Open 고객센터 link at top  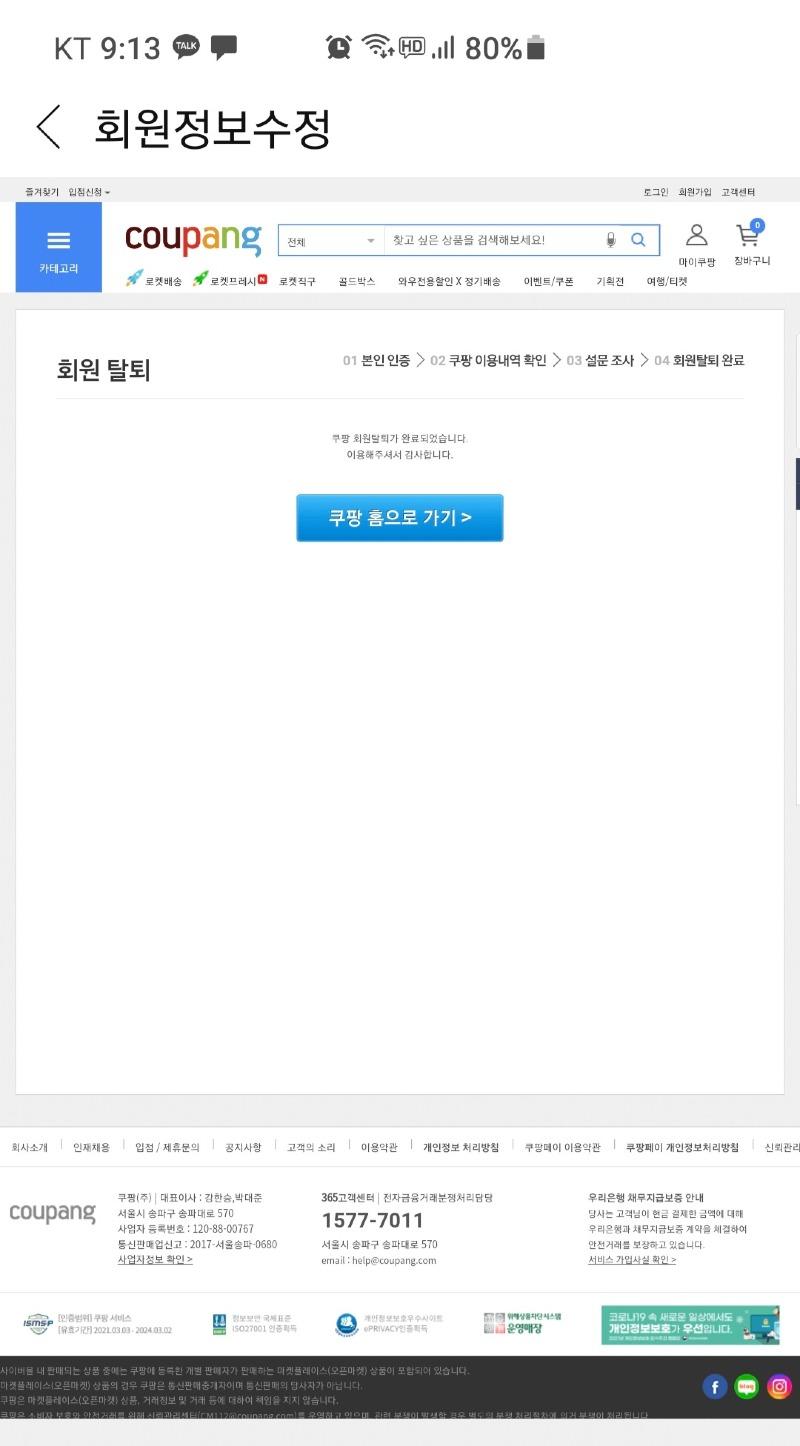click(x=738, y=192)
